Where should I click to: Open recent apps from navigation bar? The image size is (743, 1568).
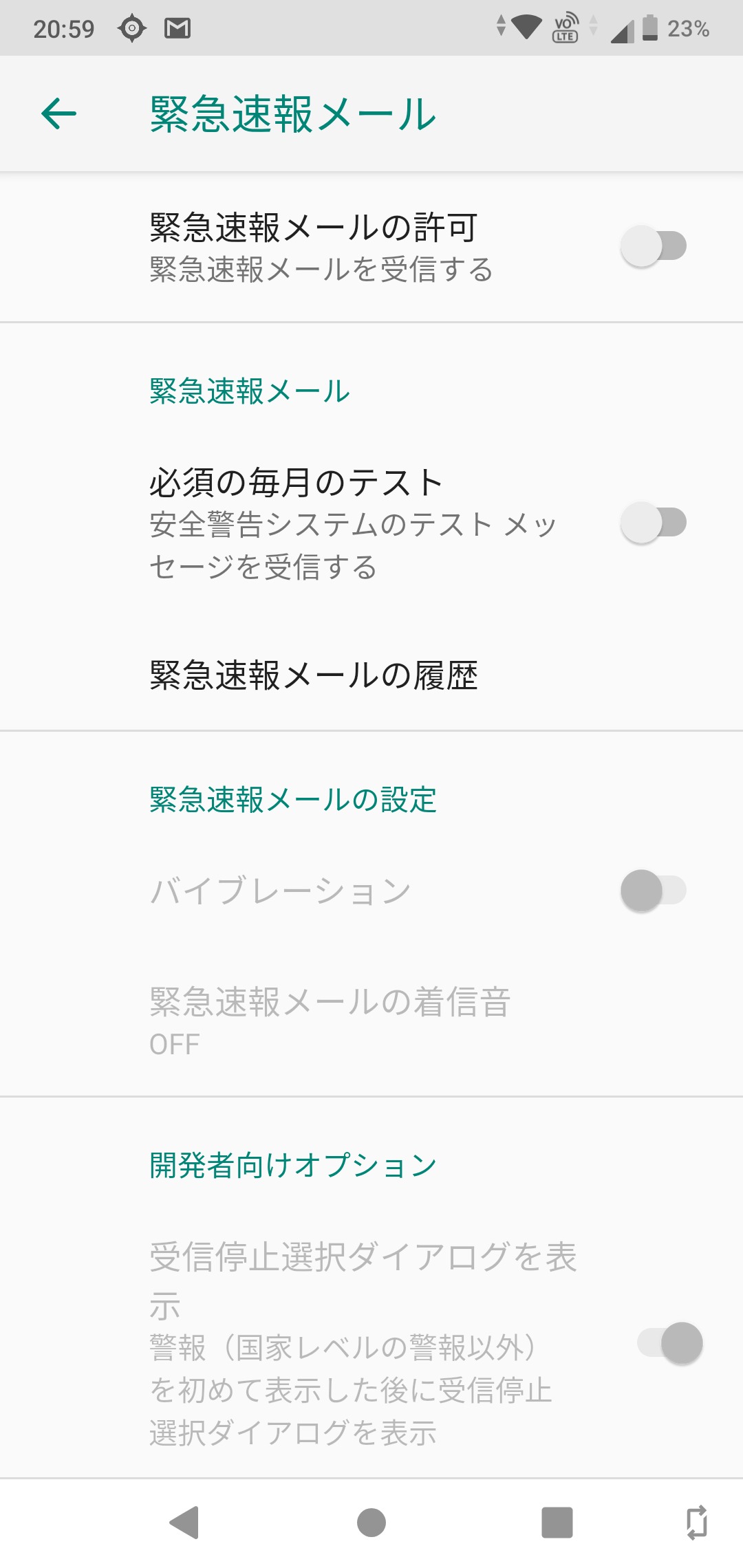pos(557,1522)
